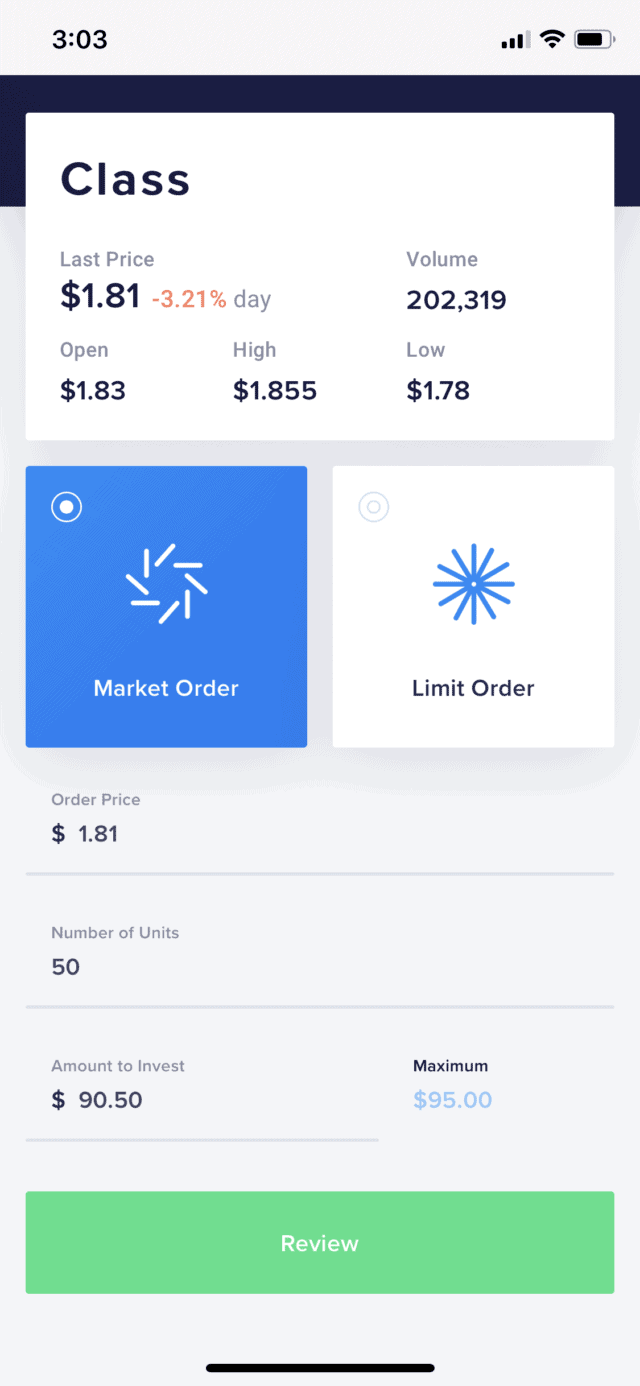Select the Market Order card

tap(166, 606)
